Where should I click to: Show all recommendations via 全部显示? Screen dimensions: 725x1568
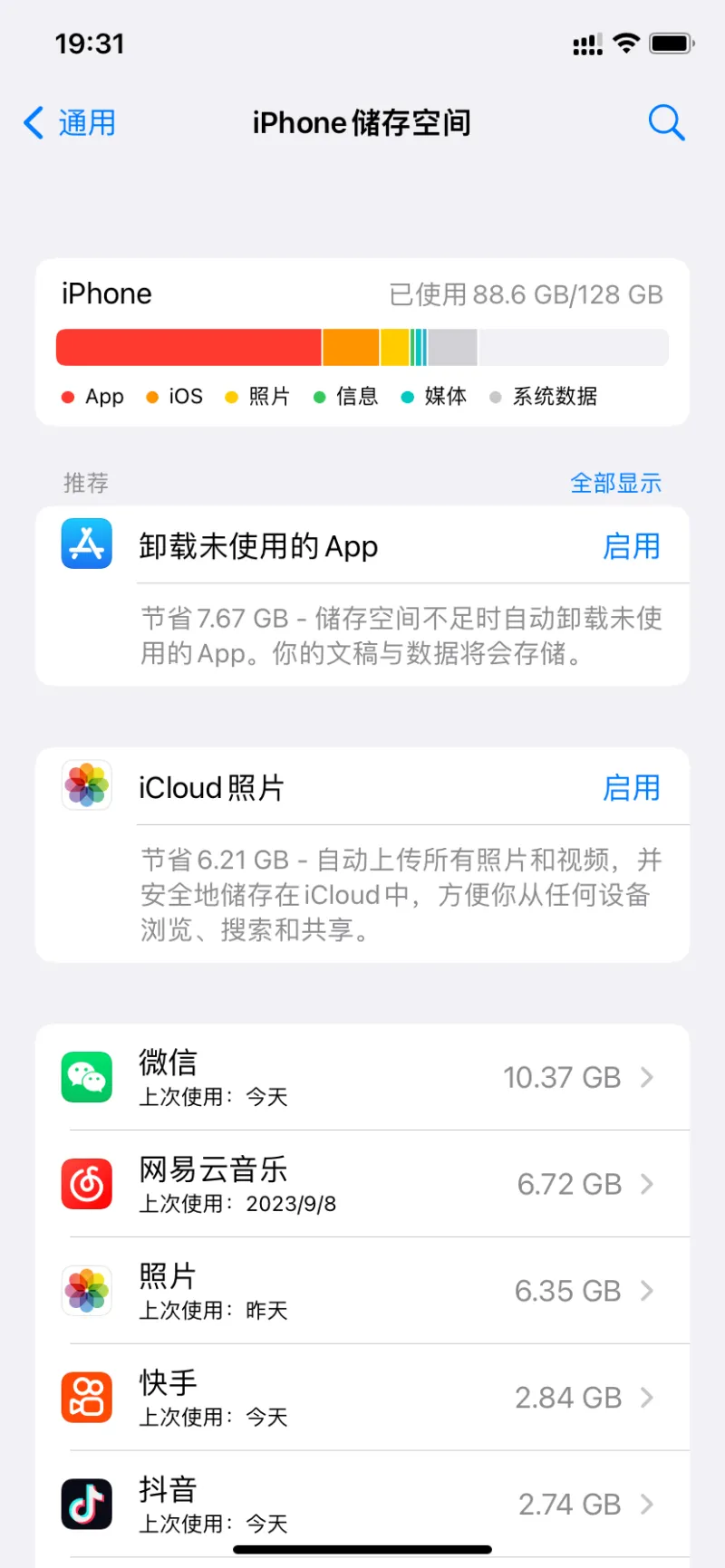(615, 483)
